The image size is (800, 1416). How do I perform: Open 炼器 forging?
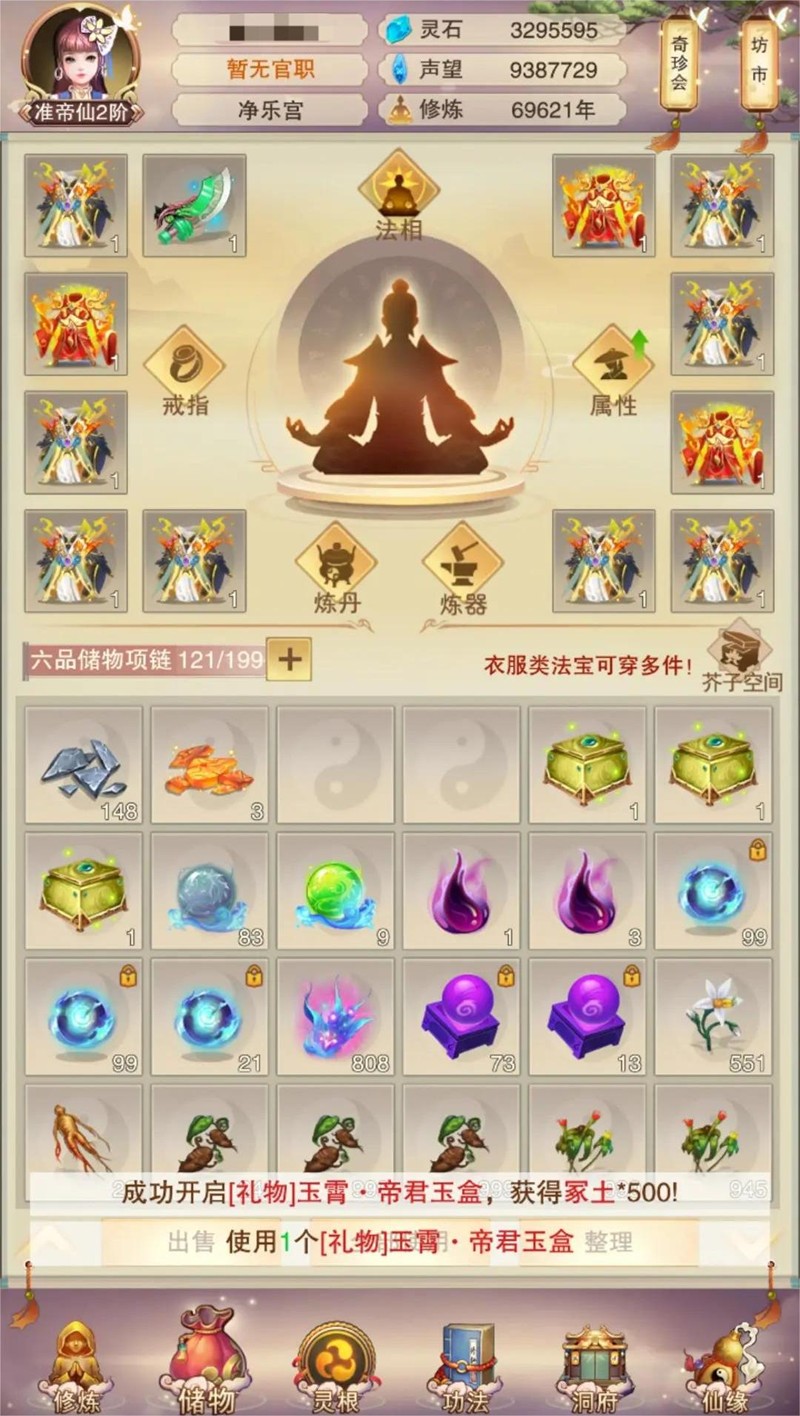pos(462,570)
